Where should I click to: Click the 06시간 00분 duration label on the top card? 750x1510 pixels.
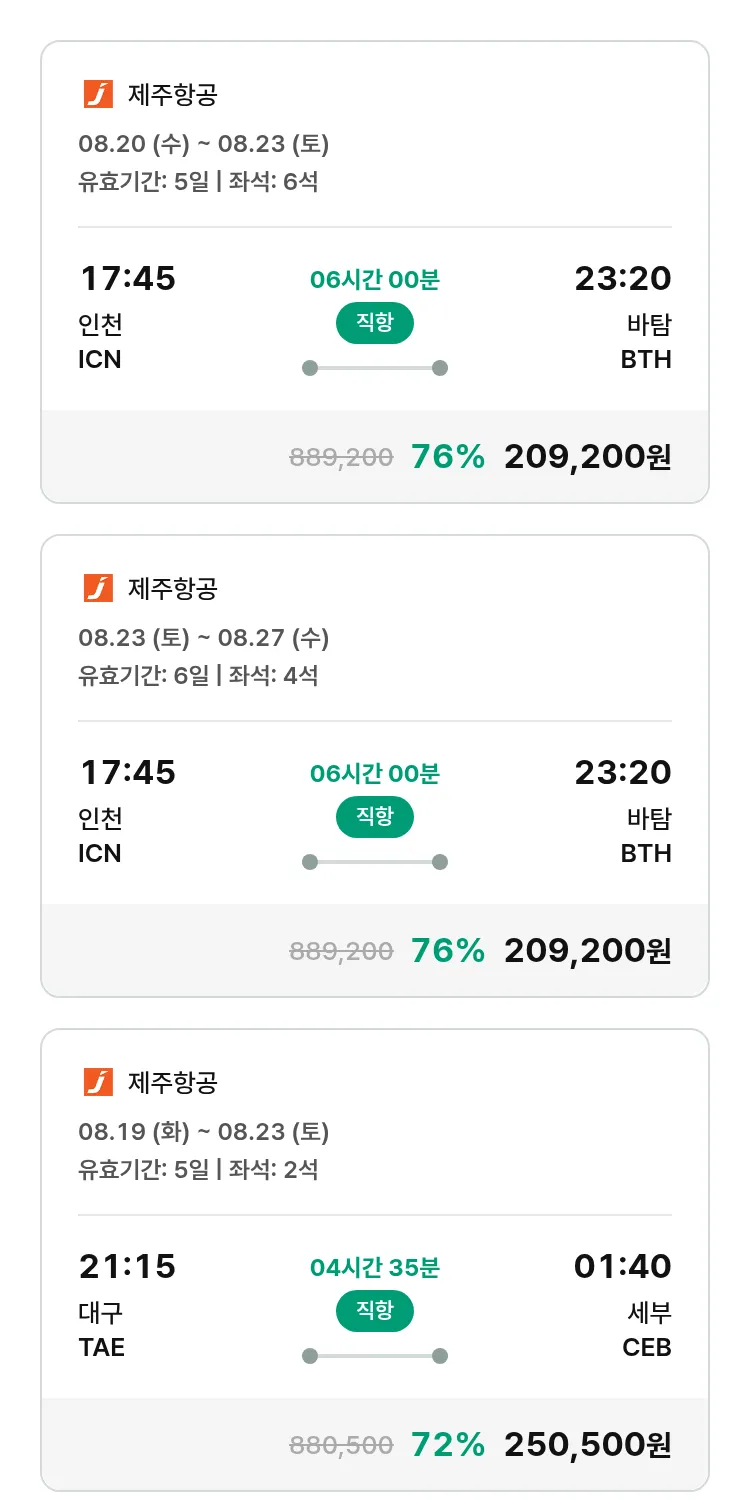tap(374, 279)
